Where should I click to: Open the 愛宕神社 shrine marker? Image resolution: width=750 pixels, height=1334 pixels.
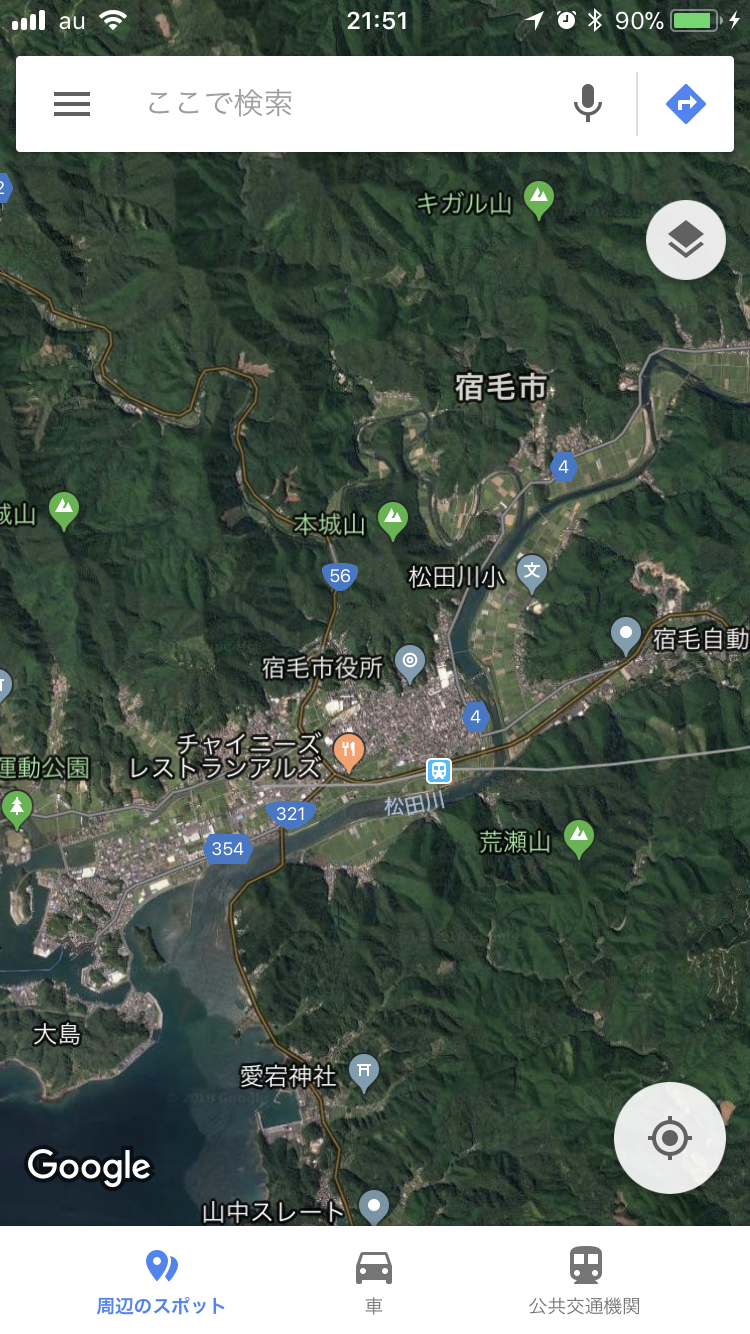[x=364, y=1073]
